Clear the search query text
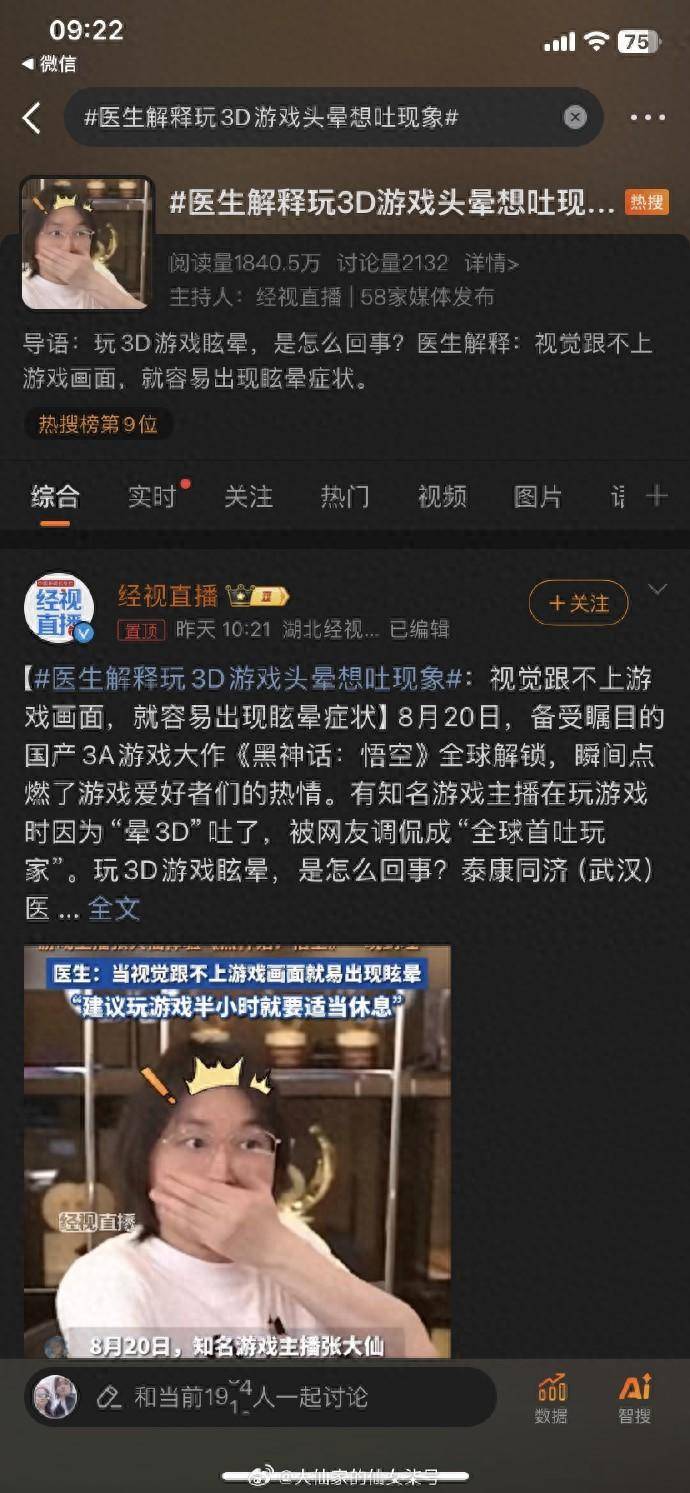Screen dimensions: 690x1493 [575, 118]
